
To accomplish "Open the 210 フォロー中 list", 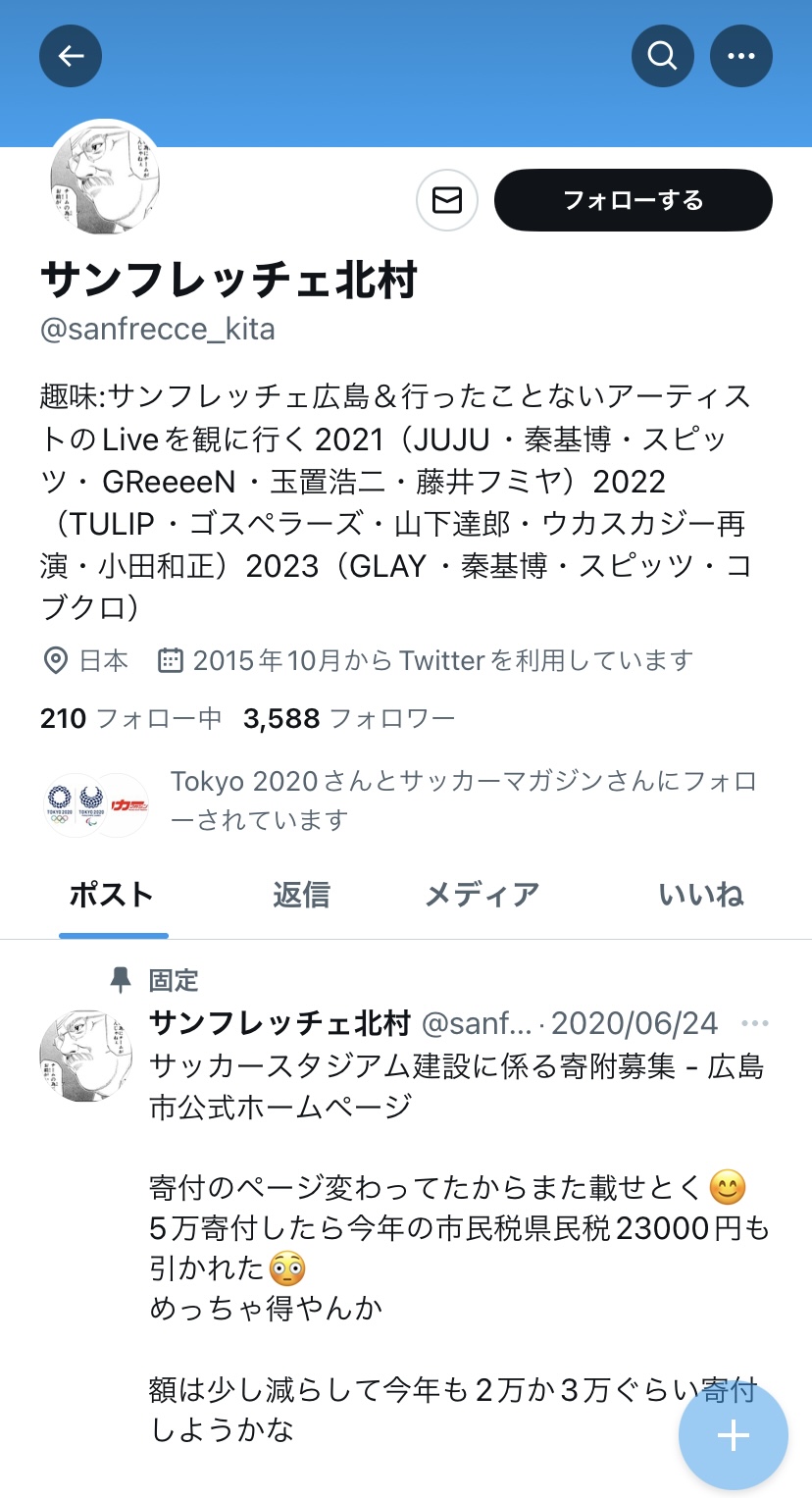I will (131, 719).
